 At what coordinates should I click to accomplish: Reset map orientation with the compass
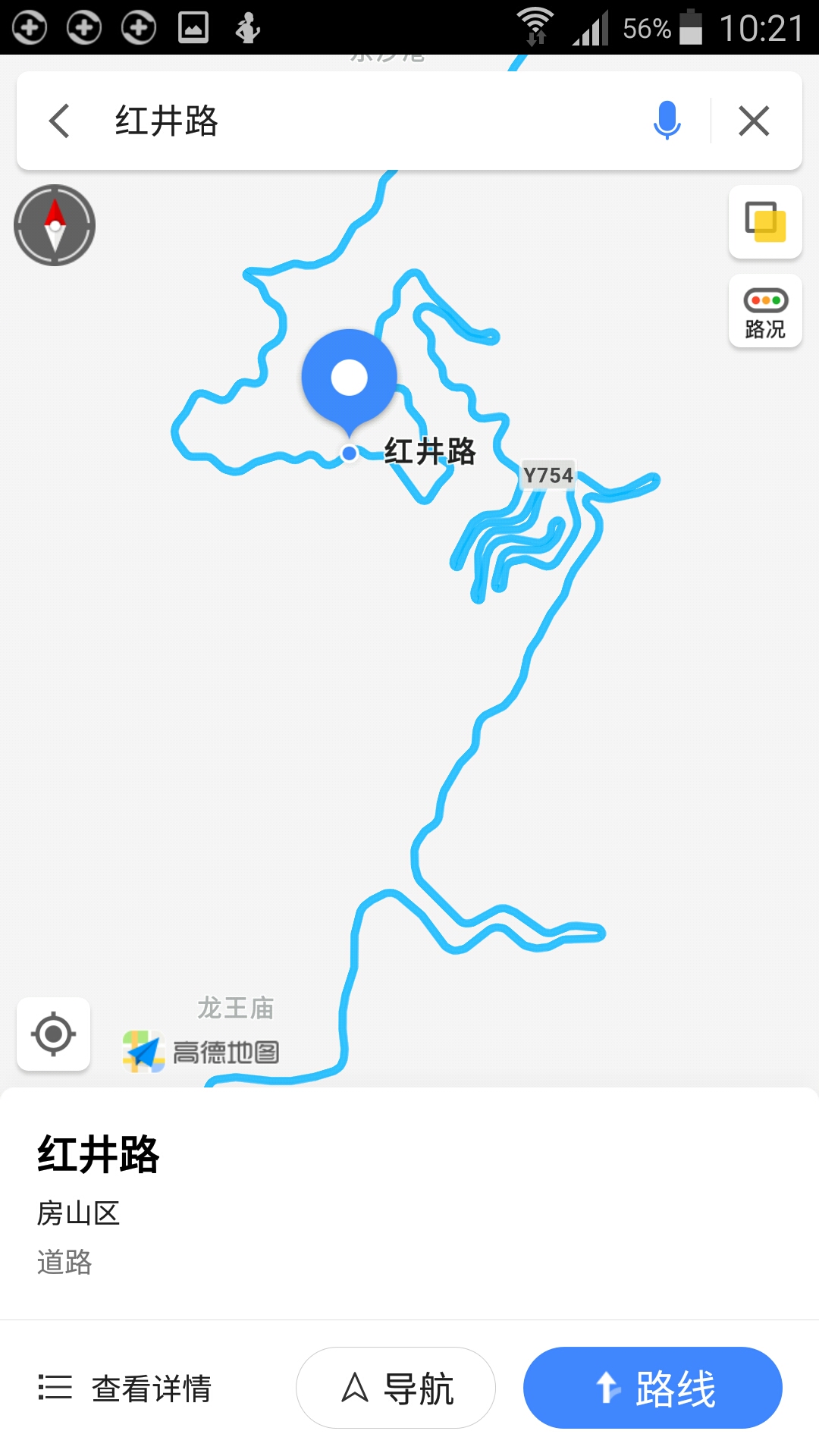[x=55, y=225]
